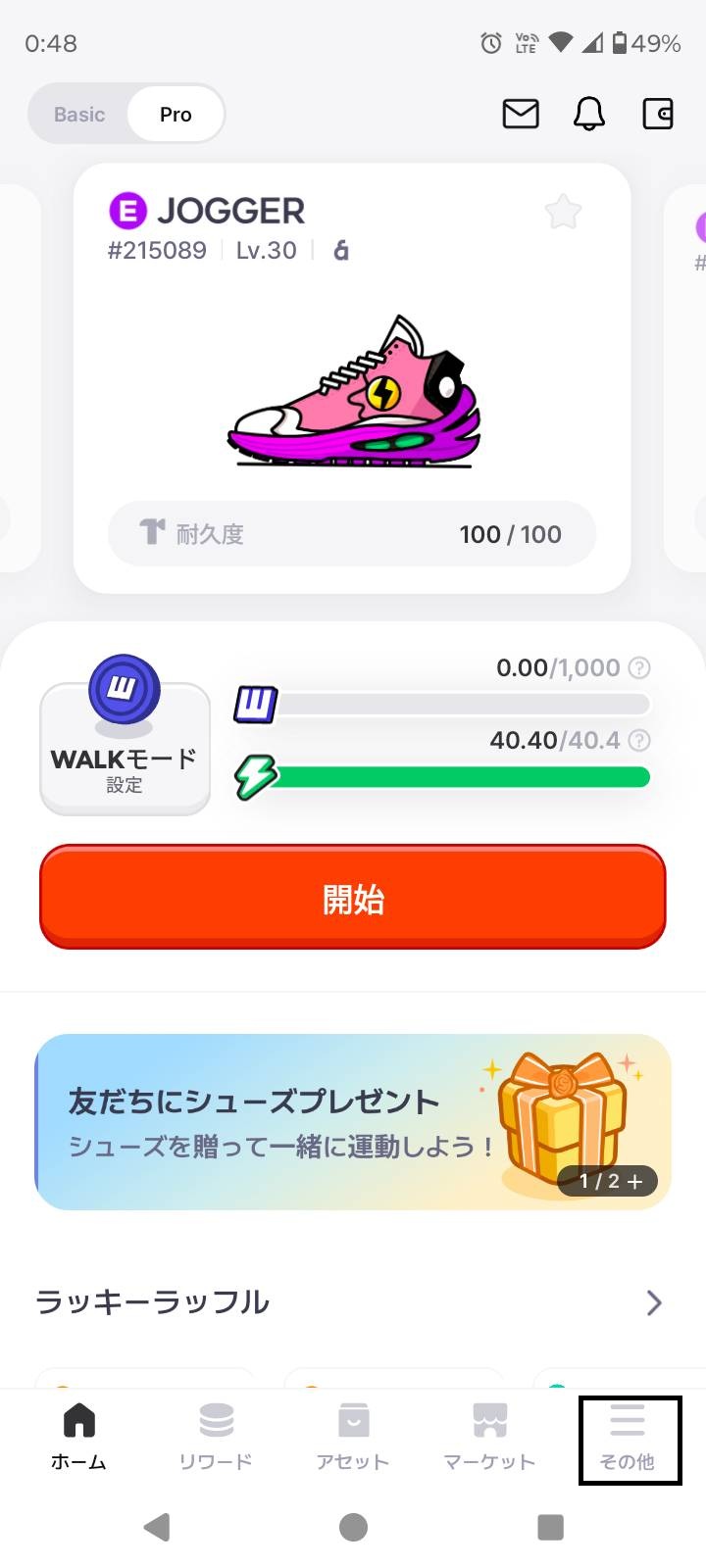The height and width of the screenshot is (1568, 706).
Task: Switch to the アセット tab
Action: 353,1437
